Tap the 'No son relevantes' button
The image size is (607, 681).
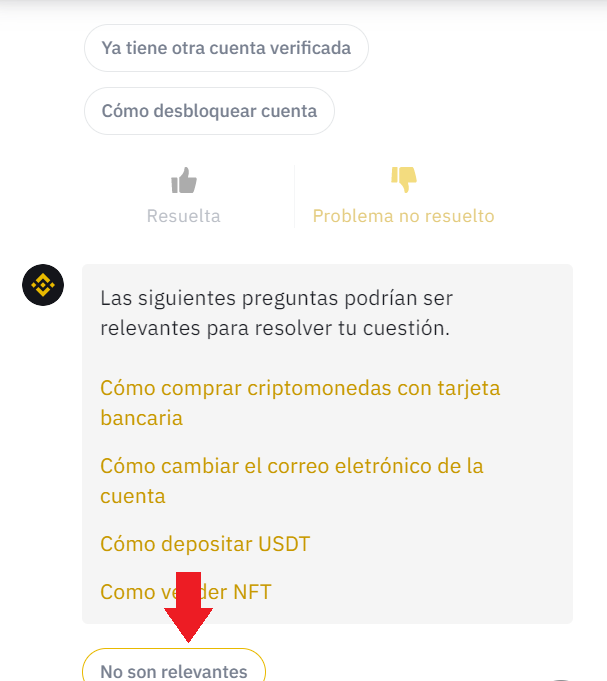(x=174, y=669)
